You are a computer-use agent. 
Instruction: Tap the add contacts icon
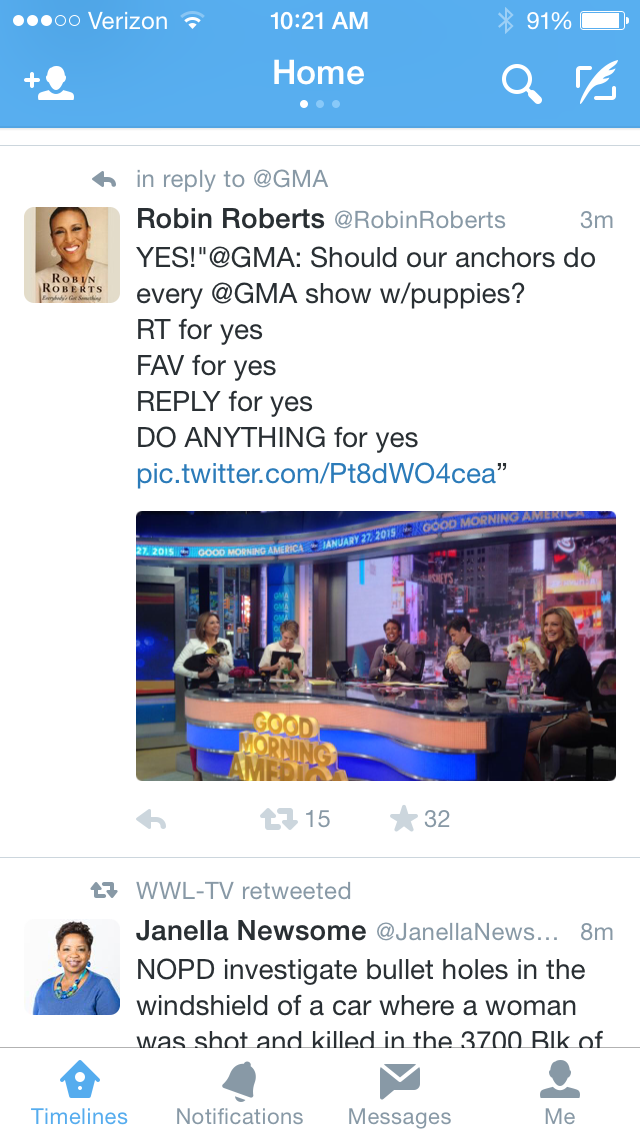pos(50,84)
